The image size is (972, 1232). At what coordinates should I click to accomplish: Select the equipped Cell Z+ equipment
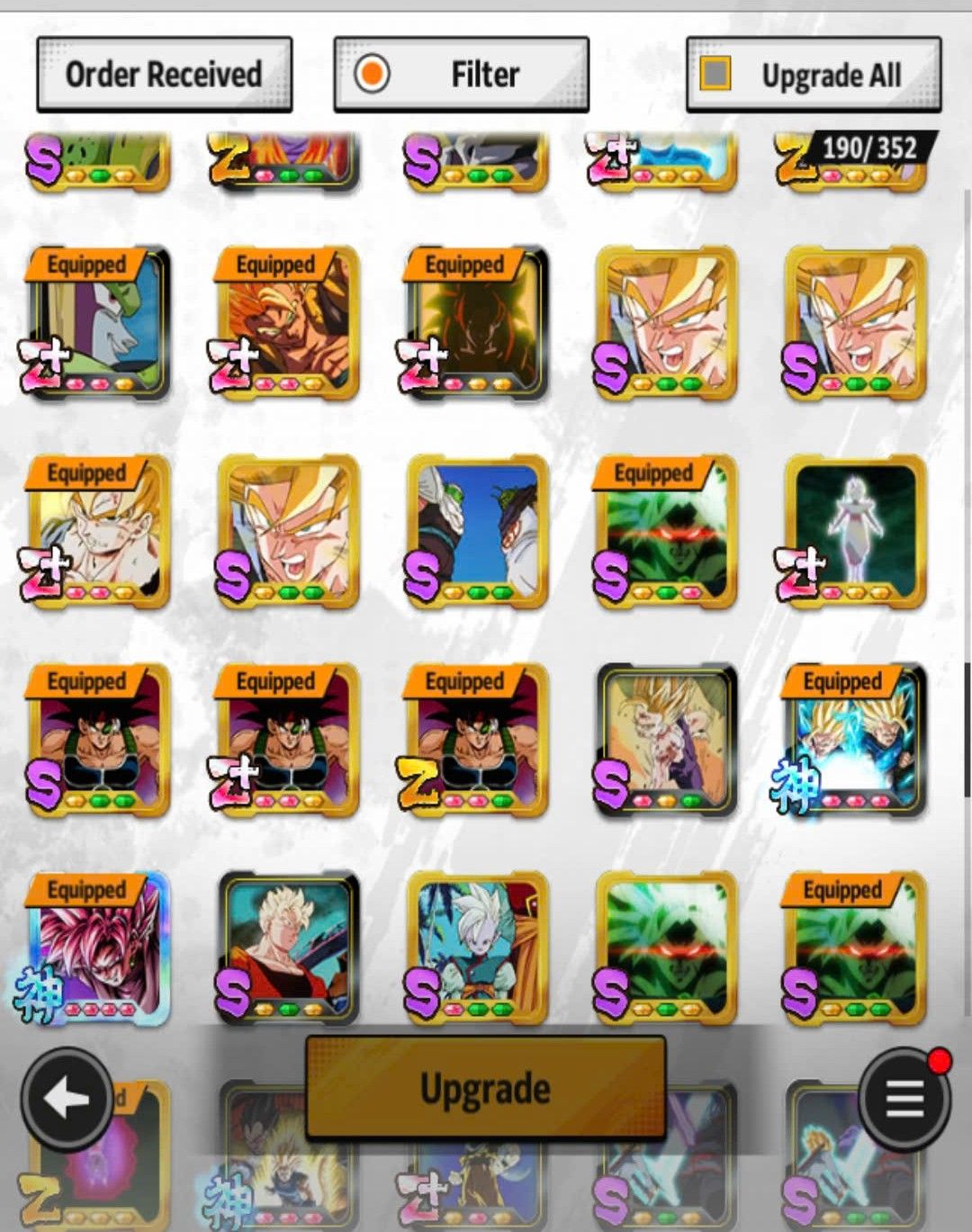[x=98, y=323]
